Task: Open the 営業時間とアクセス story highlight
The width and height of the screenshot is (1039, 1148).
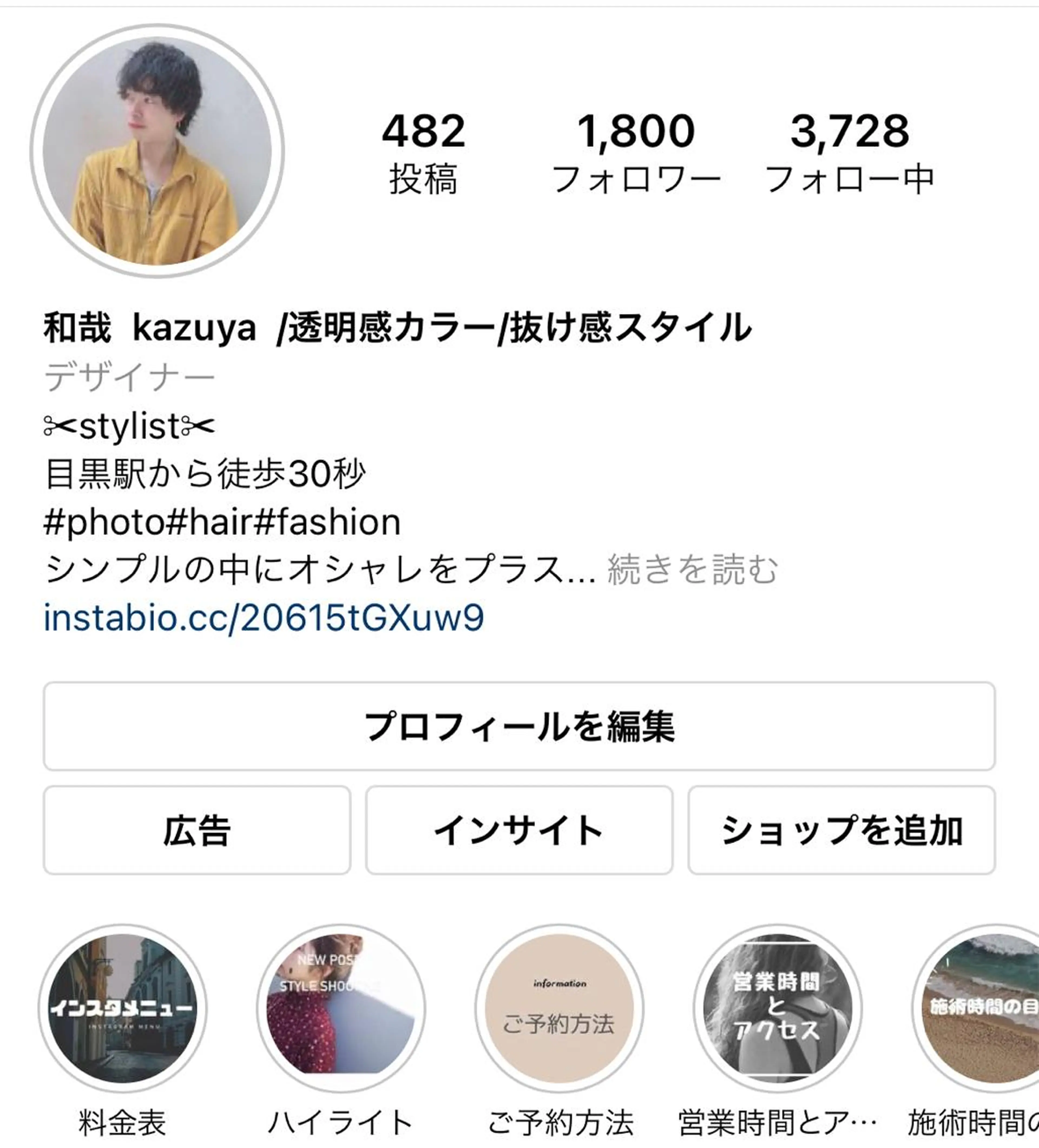Action: pos(777,1008)
